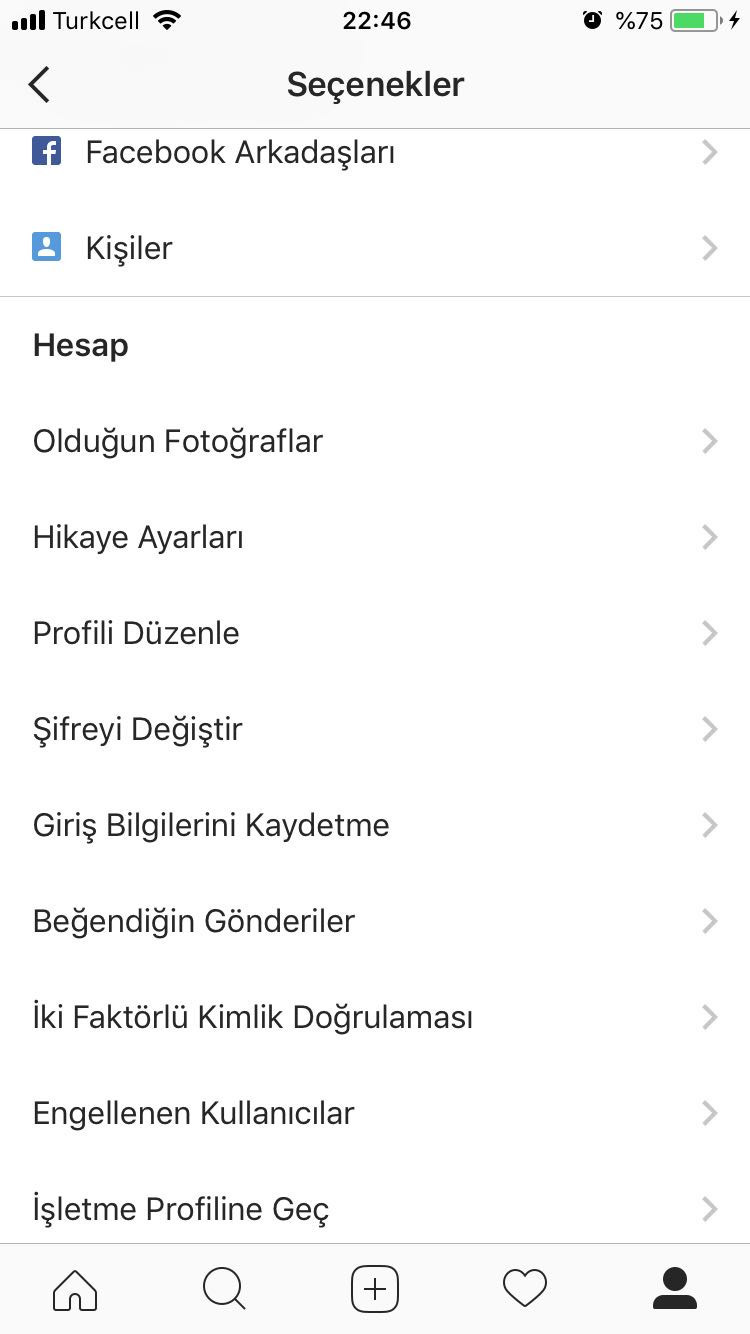The height and width of the screenshot is (1334, 750).
Task: Switch to the home feed tab
Action: click(75, 1289)
